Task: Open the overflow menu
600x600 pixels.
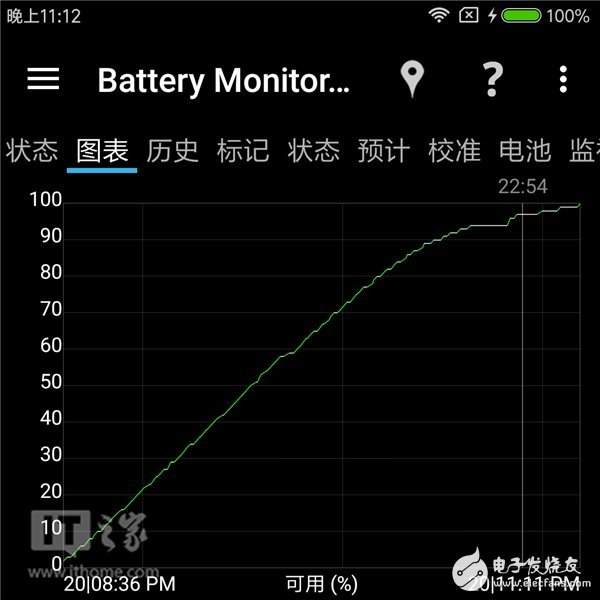Action: point(564,80)
